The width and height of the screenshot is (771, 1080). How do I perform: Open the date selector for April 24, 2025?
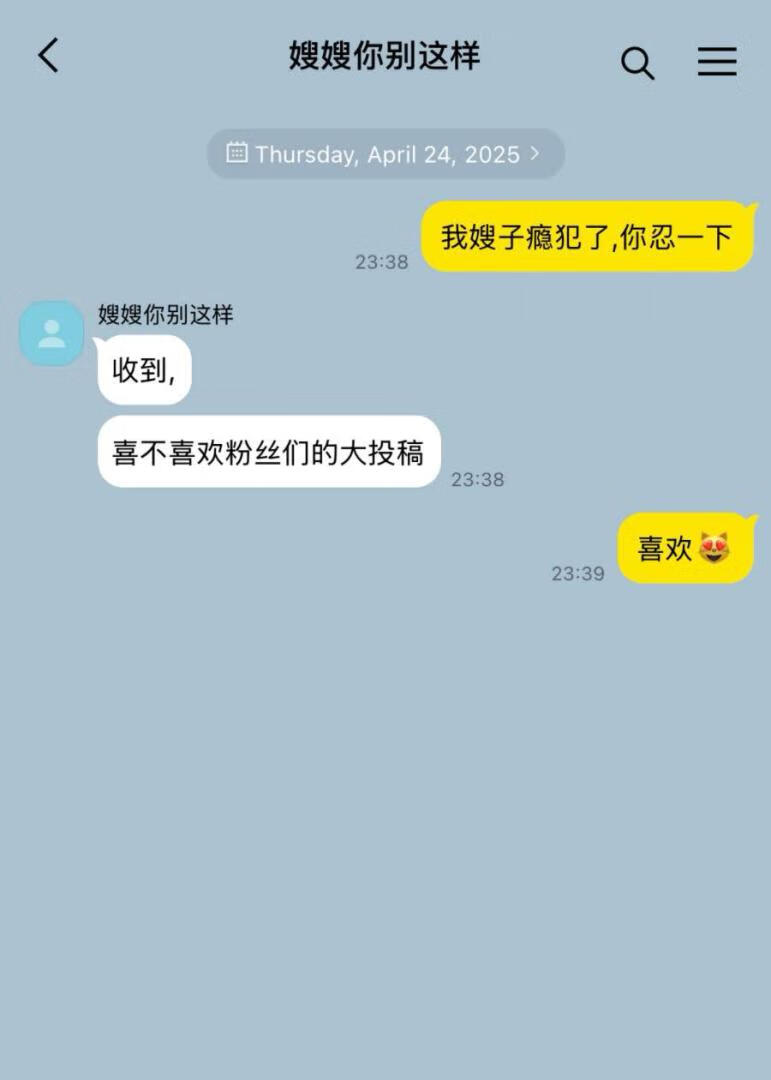click(x=385, y=153)
